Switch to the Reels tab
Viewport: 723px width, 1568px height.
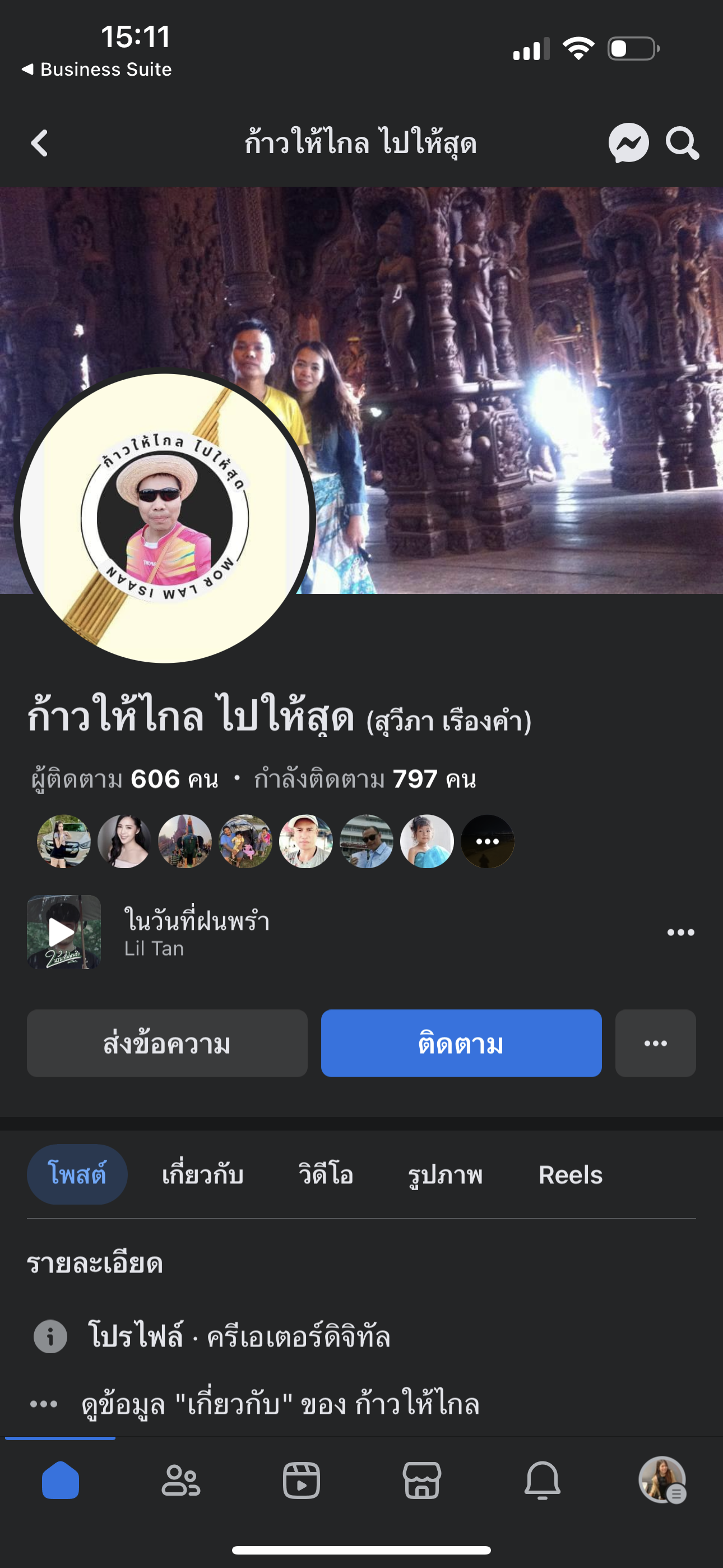coord(570,1174)
